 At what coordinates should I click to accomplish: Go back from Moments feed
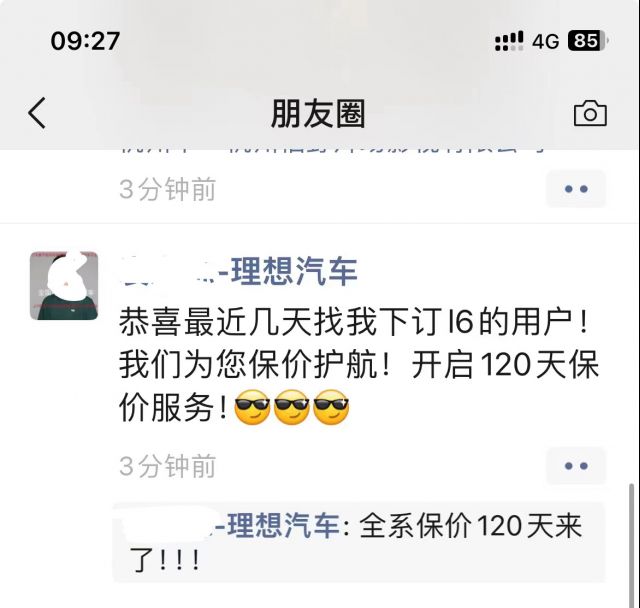[37, 113]
